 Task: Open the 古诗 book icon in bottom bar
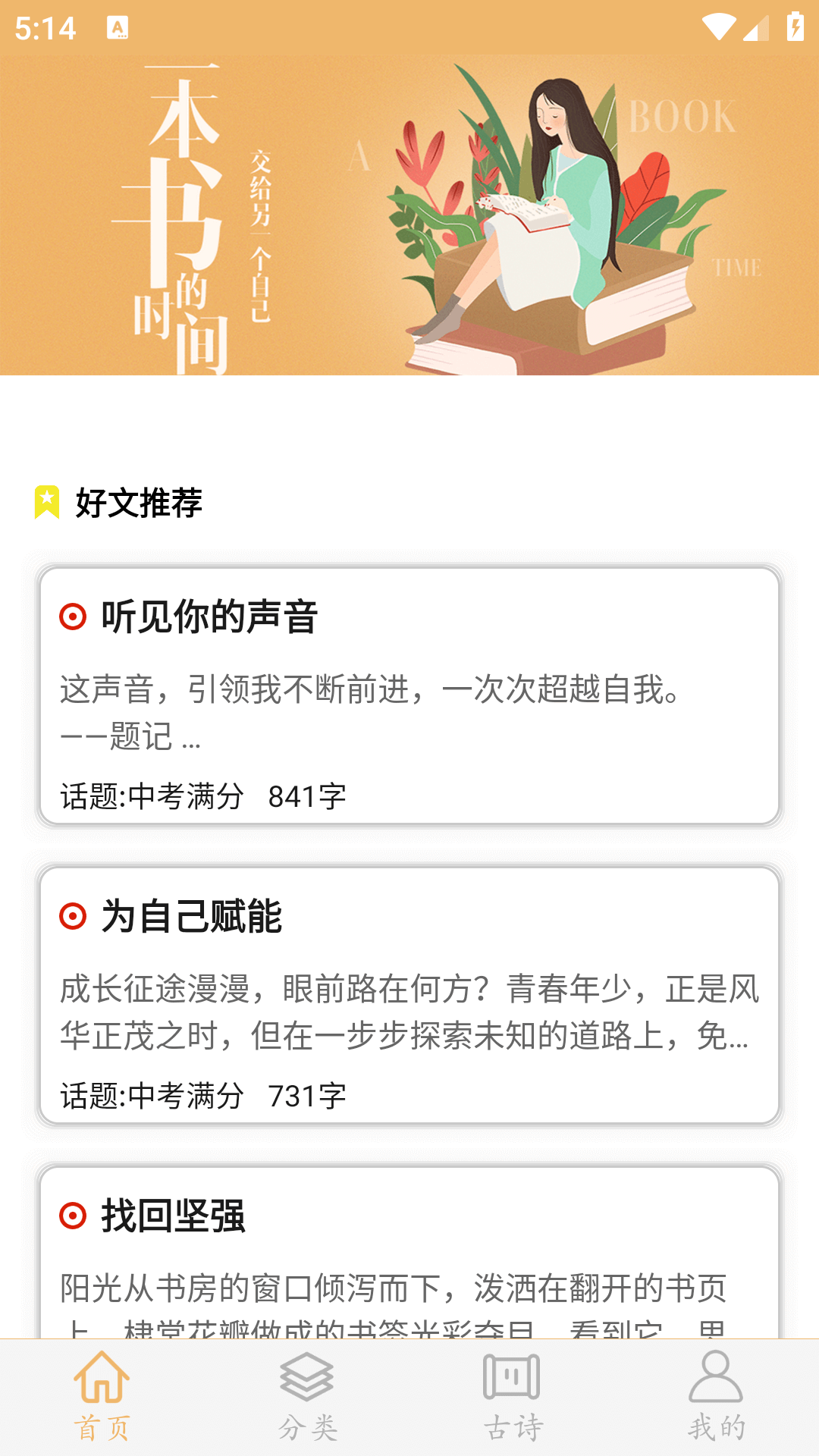pos(510,1398)
